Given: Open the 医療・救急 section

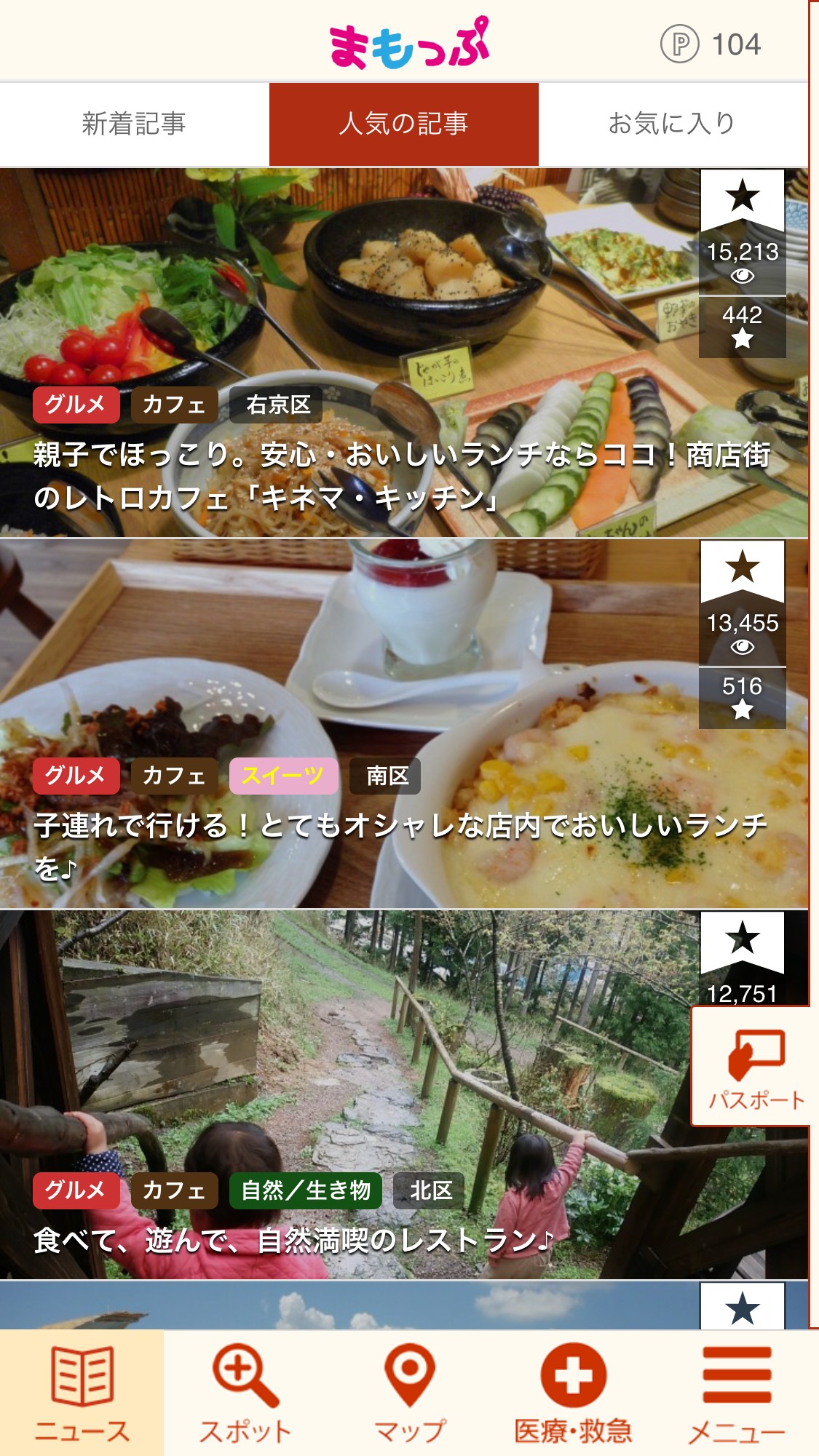Looking at the screenshot, I should tap(573, 1393).
